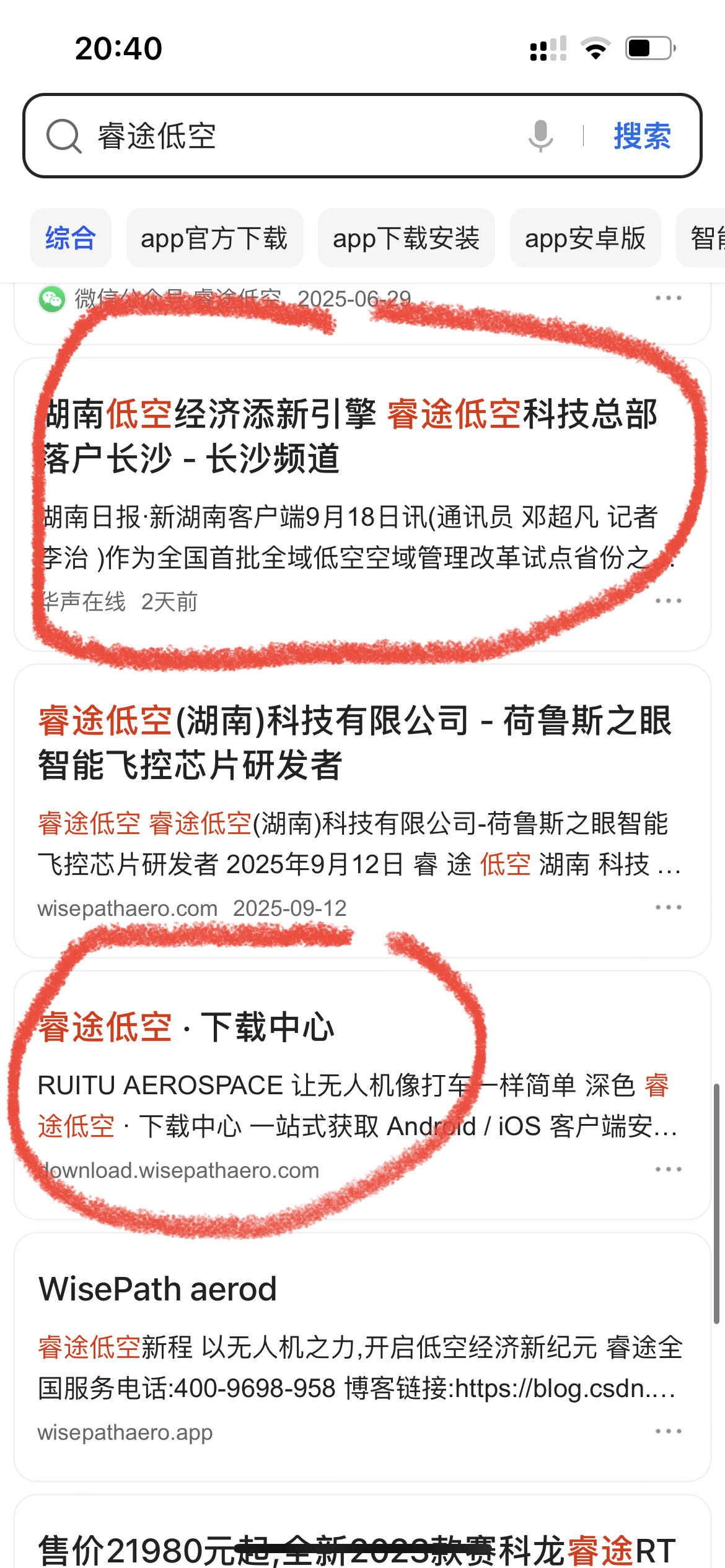Open the WisePath aerod result
Screen dimensions: 725x1568
coord(157,1289)
